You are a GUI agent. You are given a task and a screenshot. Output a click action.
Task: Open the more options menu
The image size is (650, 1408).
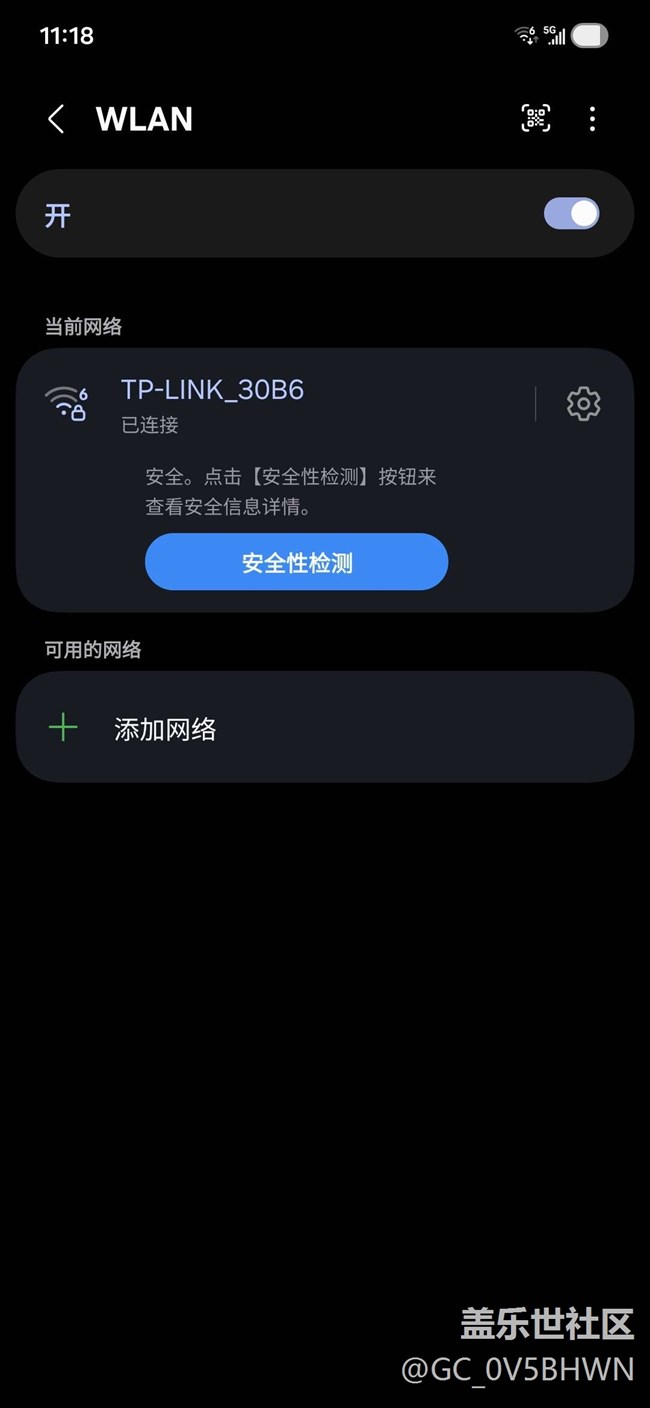(592, 120)
